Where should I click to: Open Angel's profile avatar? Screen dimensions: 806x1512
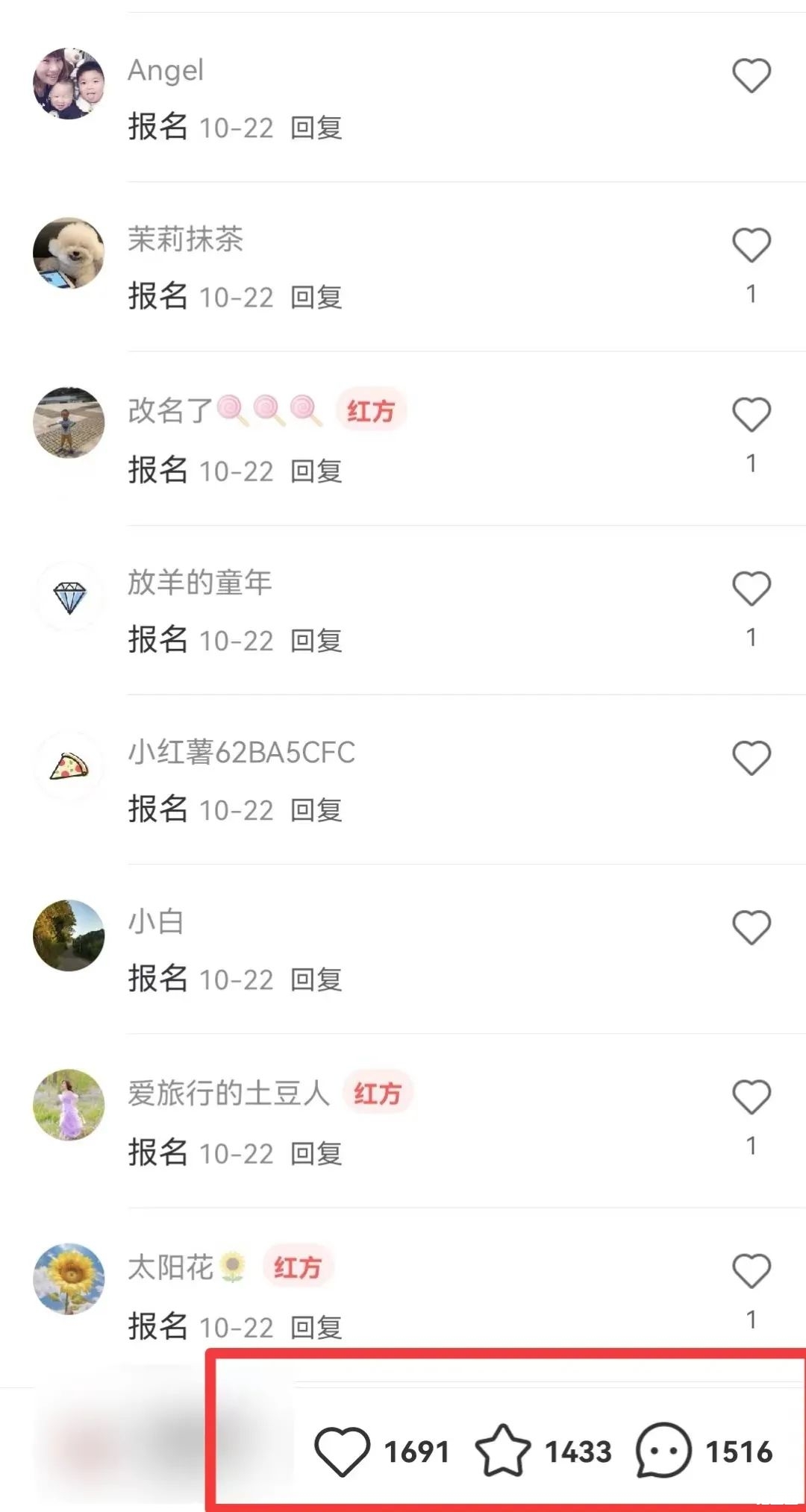(69, 84)
